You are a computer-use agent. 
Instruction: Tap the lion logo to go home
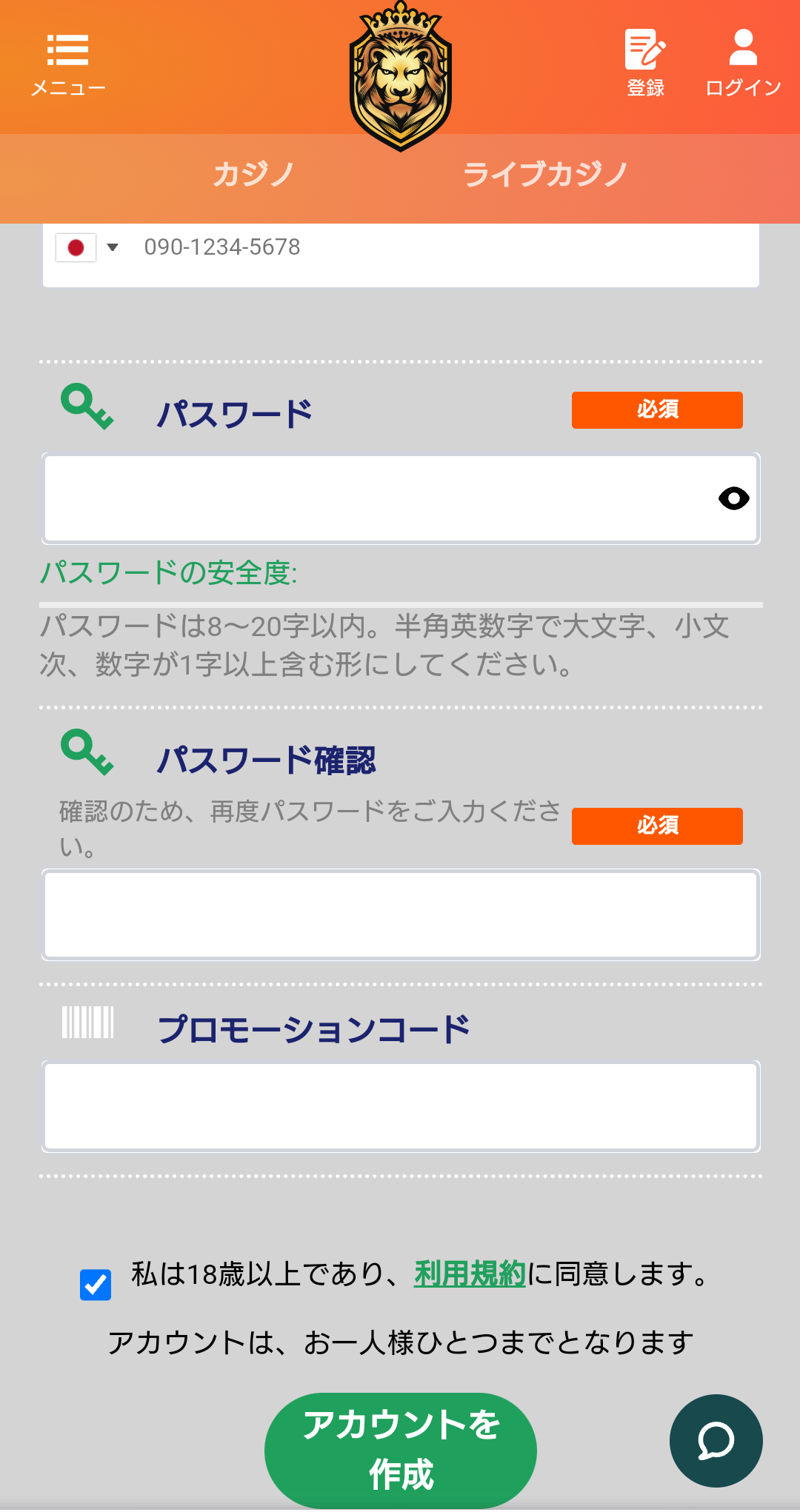(401, 76)
